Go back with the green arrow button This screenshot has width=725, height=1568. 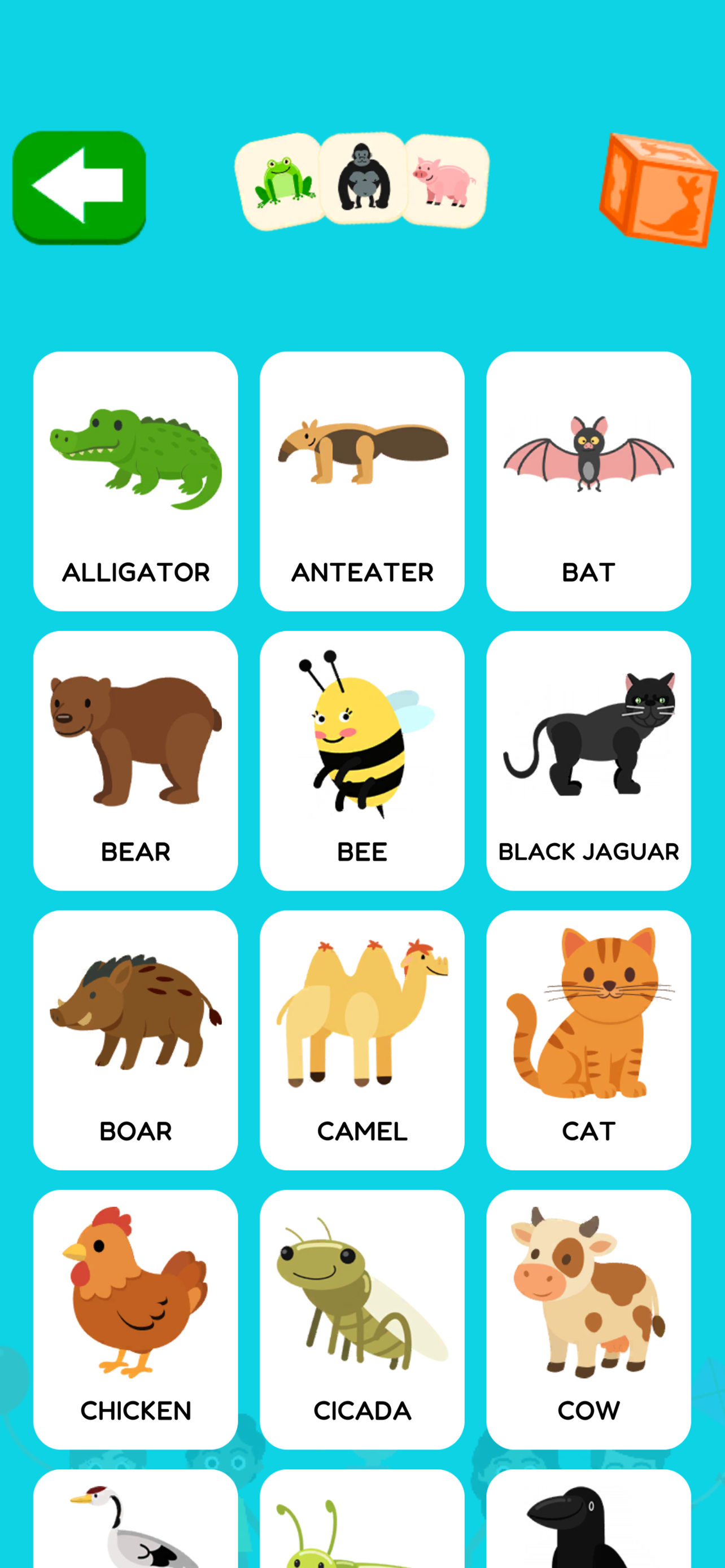pos(79,187)
